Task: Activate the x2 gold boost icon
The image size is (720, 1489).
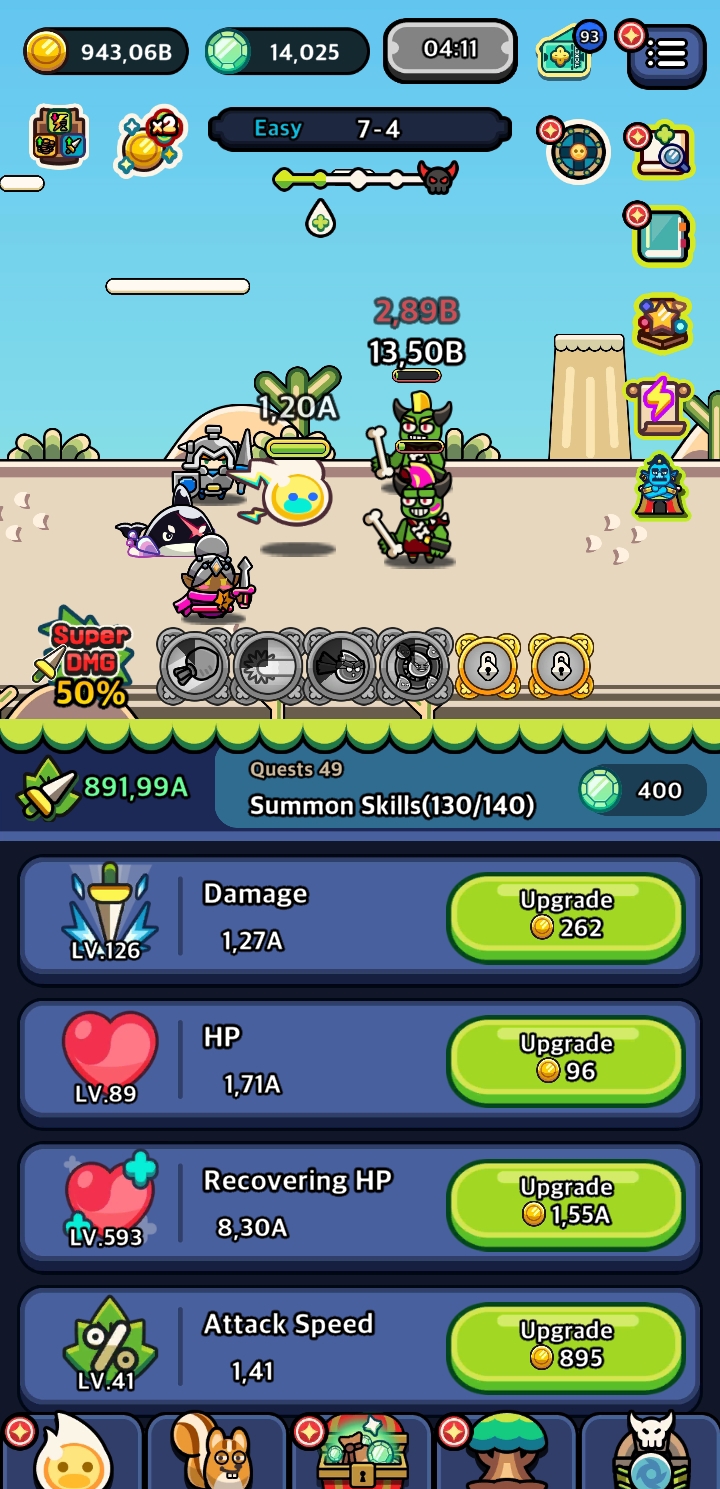Action: [150, 143]
